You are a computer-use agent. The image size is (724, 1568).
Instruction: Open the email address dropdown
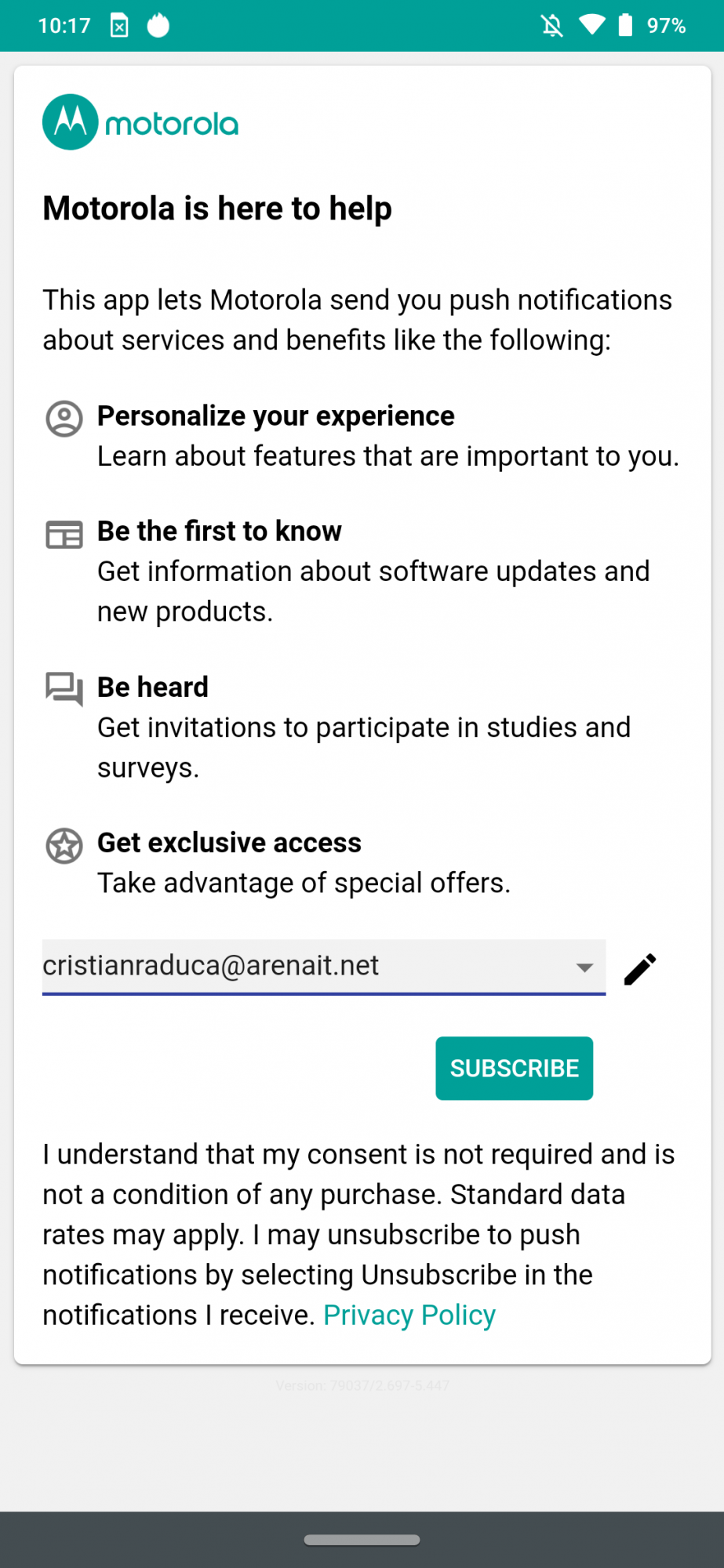pyautogui.click(x=584, y=967)
